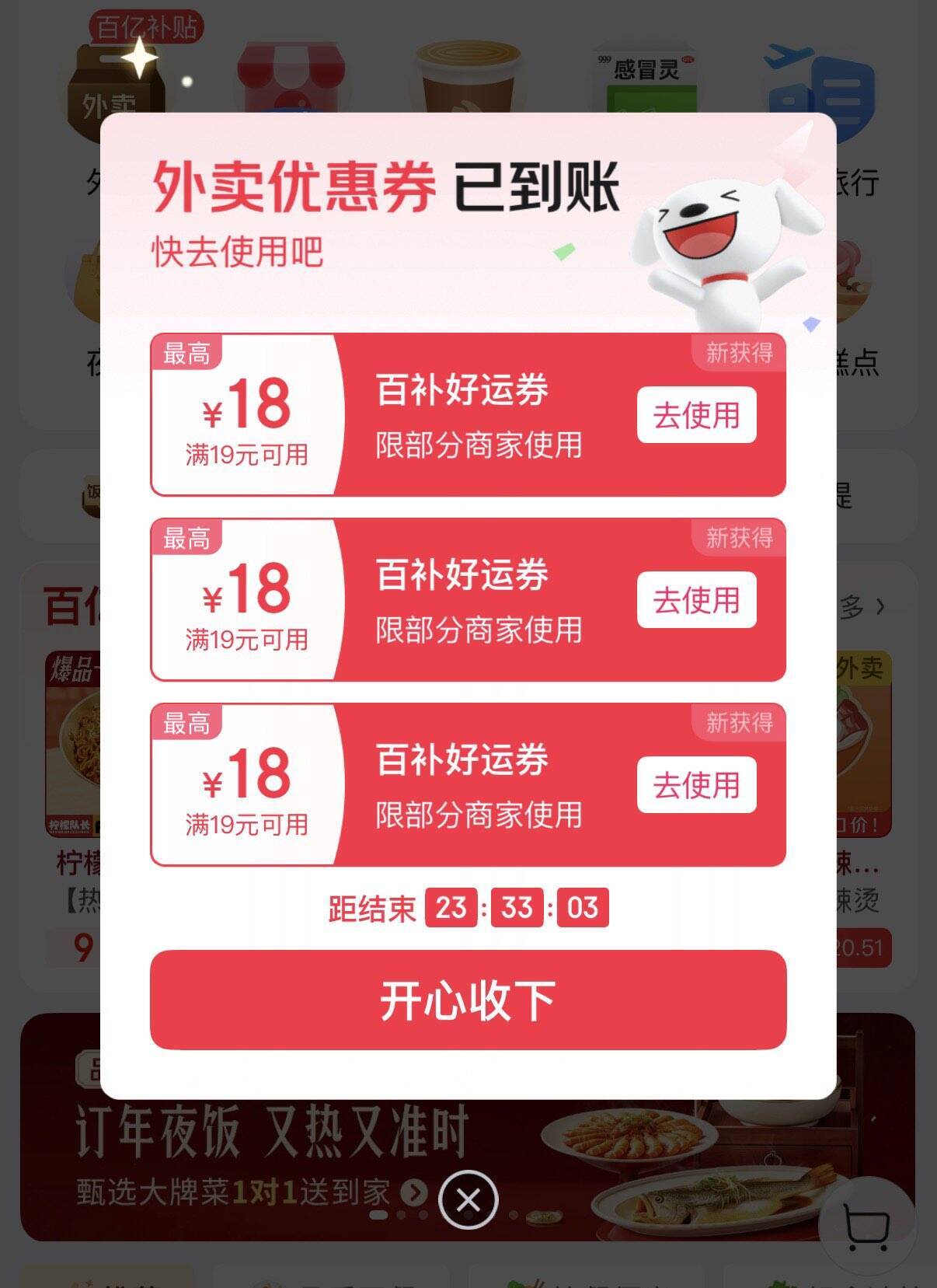Tap the 百补好运券 coupon title text

coord(462,391)
